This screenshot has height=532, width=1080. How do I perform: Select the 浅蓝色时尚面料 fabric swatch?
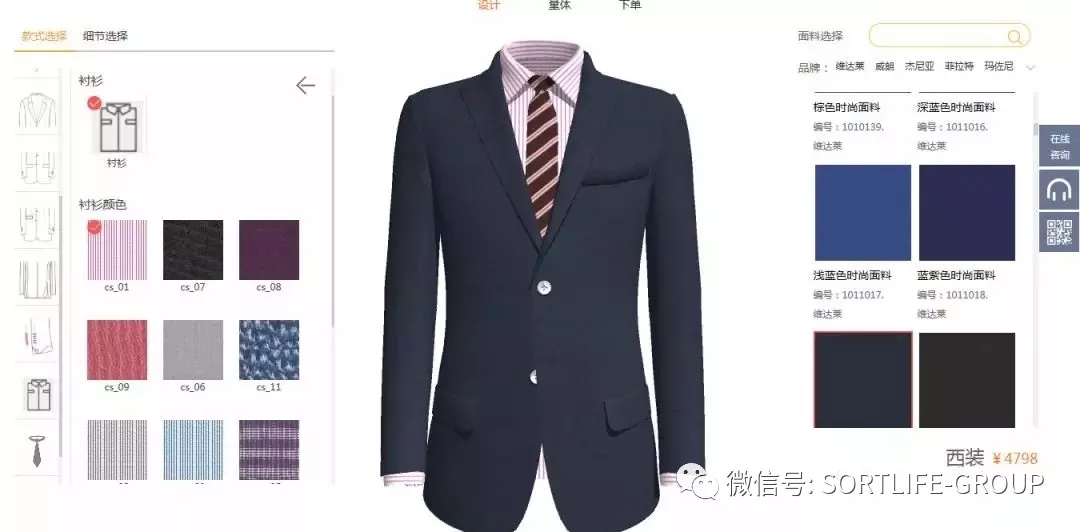(862, 213)
